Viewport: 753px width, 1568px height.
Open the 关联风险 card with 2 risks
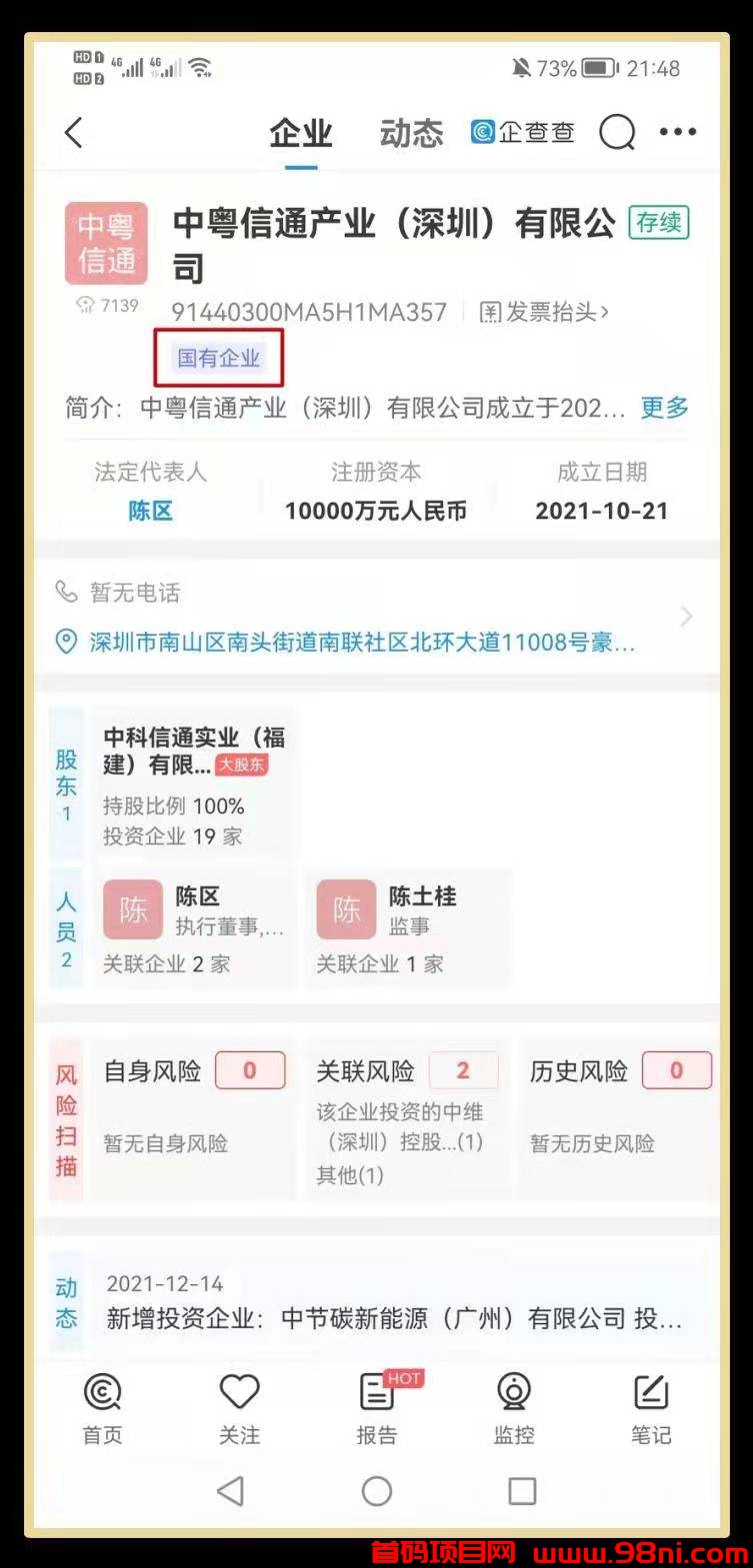(x=407, y=1119)
